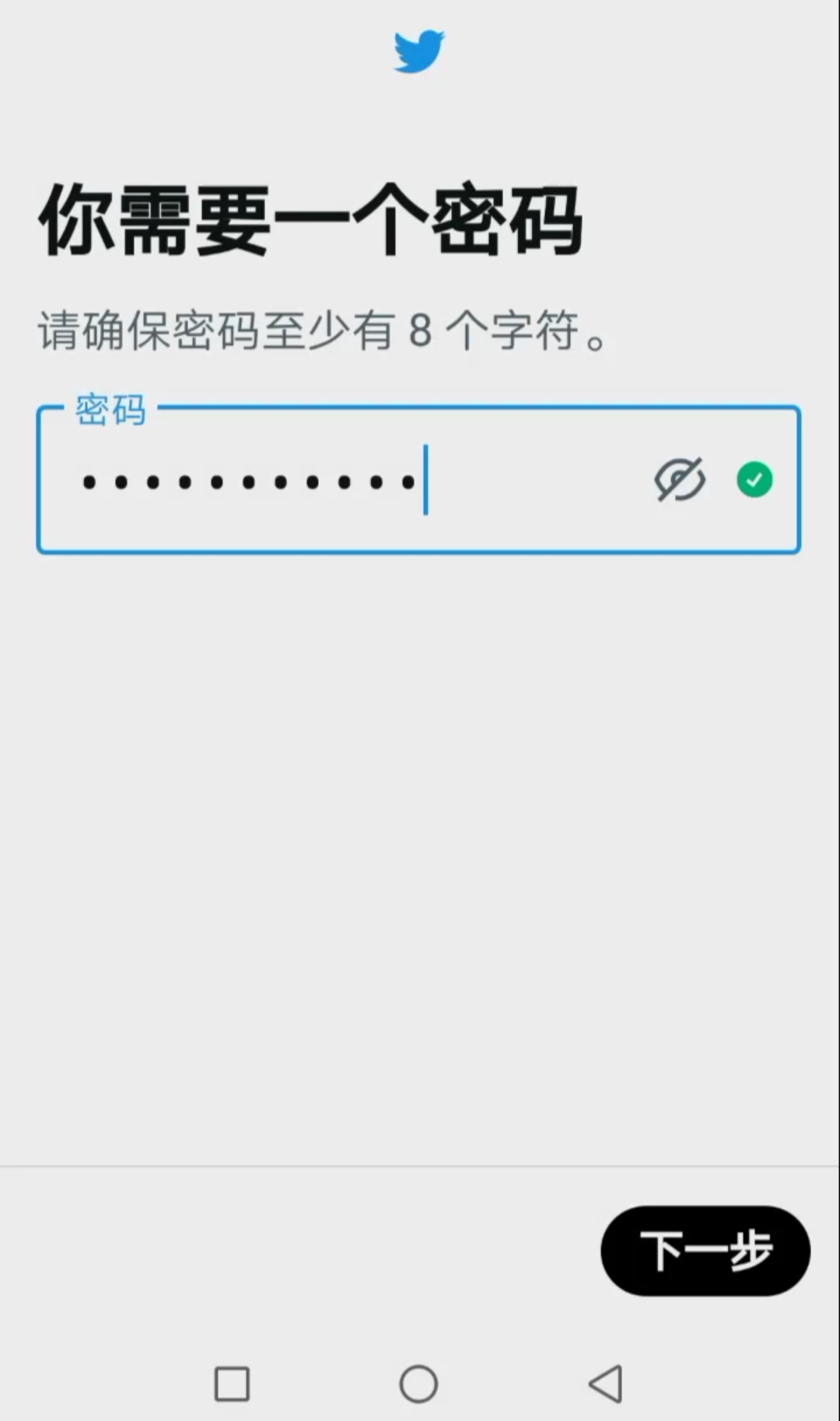This screenshot has width=840, height=1421.
Task: Go back using the system back button
Action: [606, 1384]
